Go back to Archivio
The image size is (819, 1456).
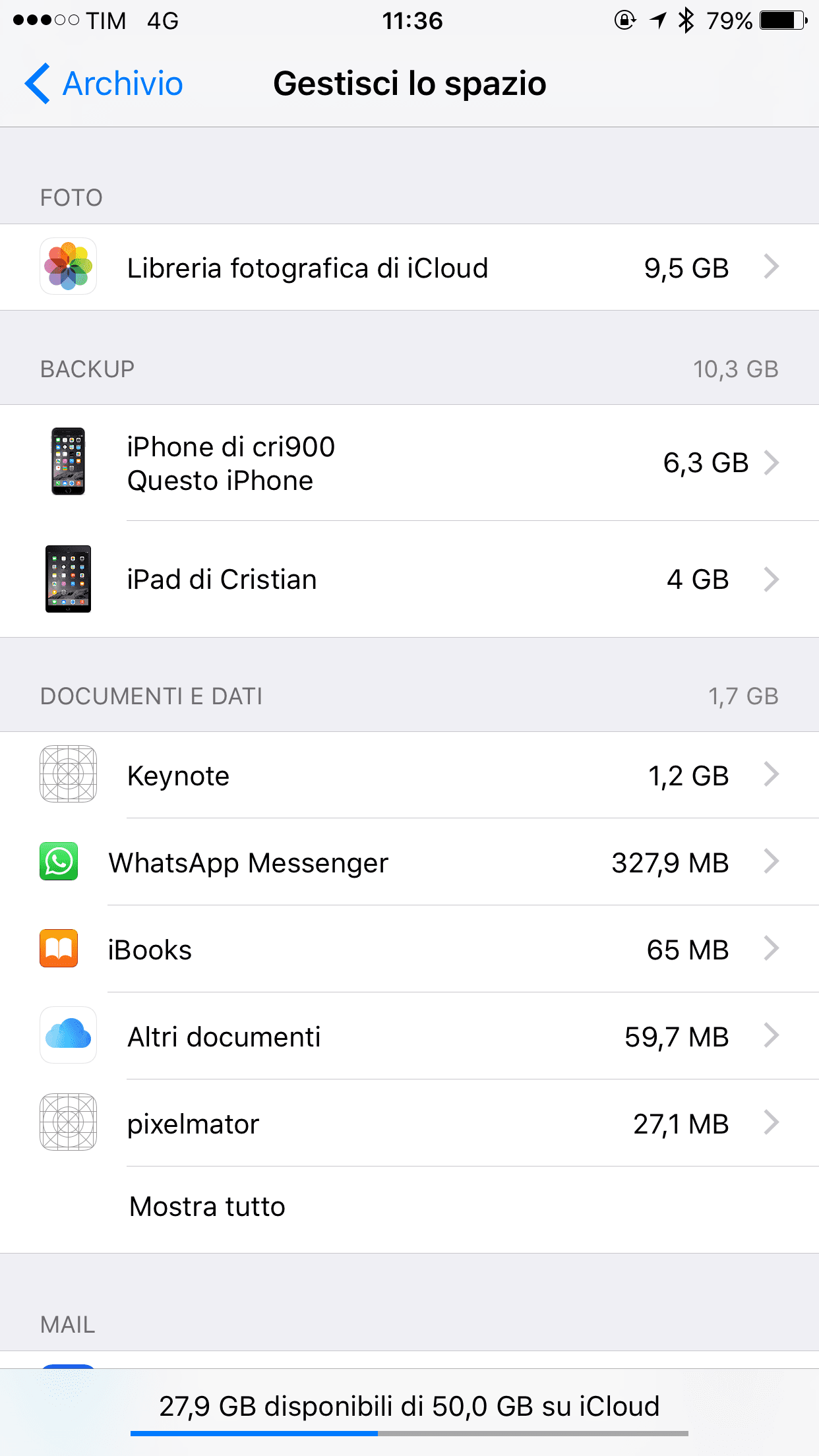point(104,84)
